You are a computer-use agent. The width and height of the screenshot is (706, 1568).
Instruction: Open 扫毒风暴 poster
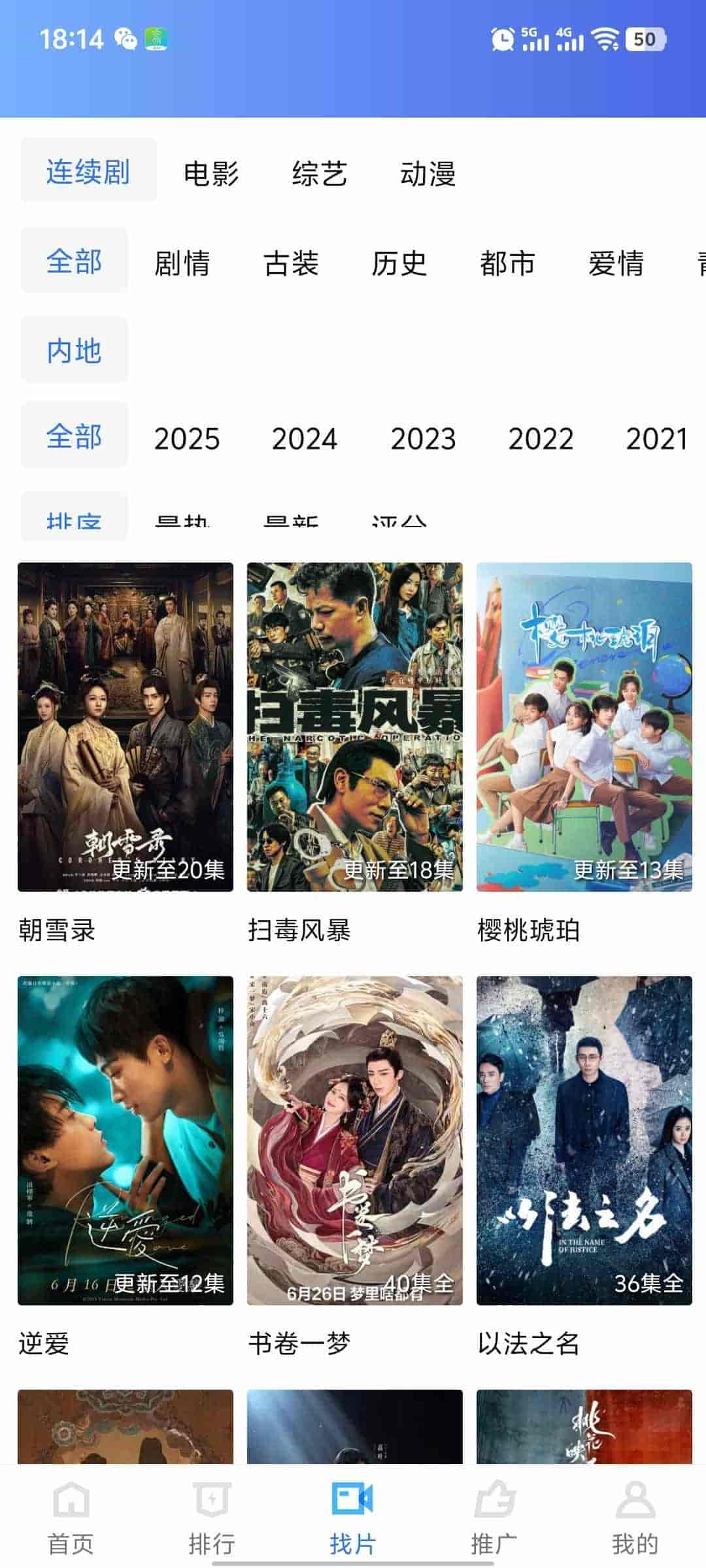tap(354, 727)
